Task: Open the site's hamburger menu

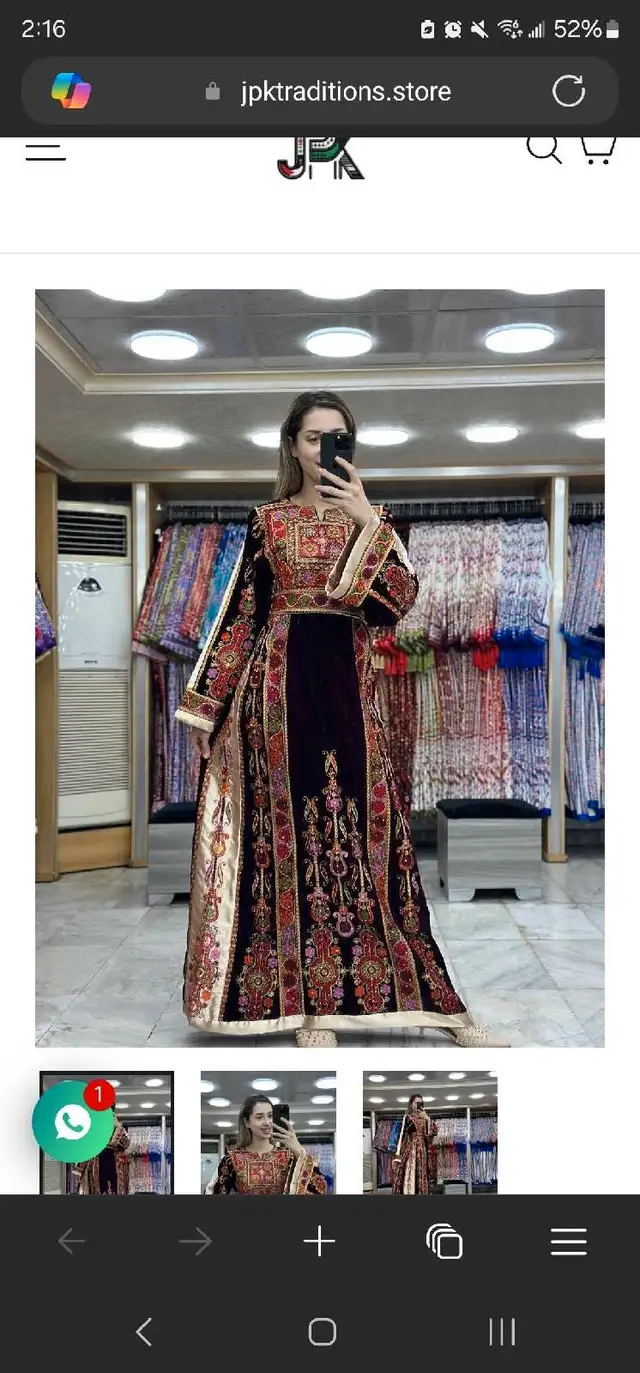Action: click(x=45, y=151)
